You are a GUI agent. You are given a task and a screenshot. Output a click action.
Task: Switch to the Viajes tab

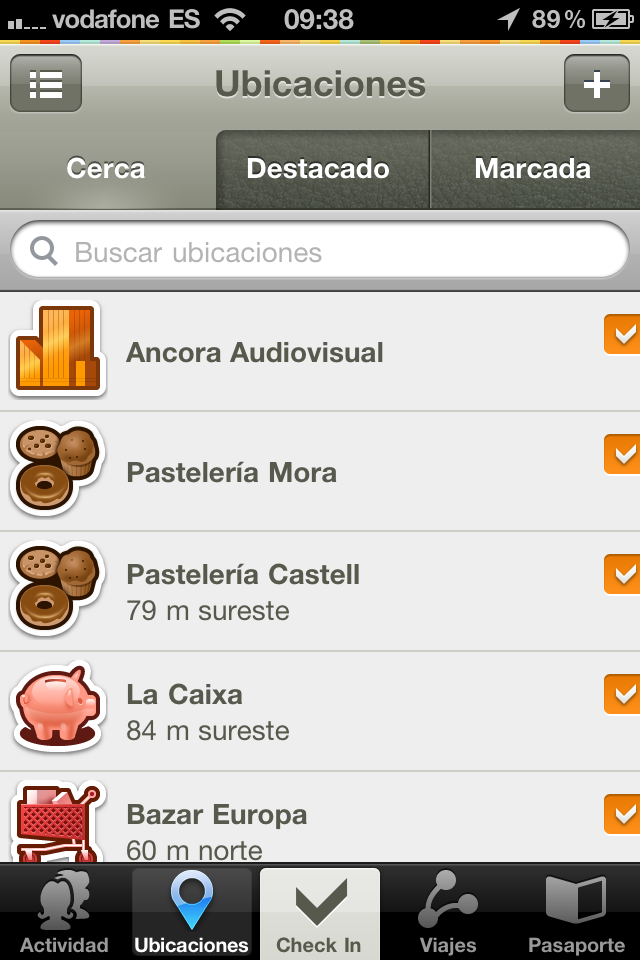[x=448, y=914]
